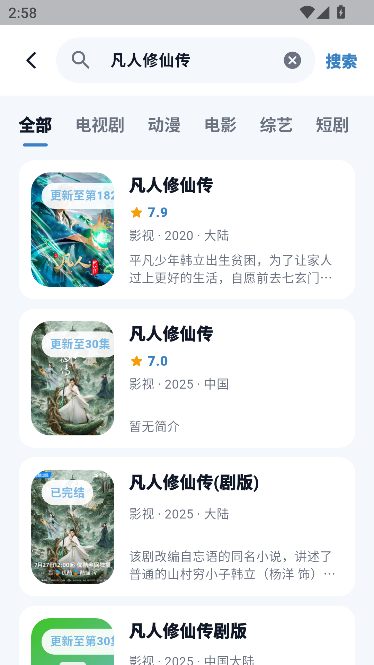Open the 2020 凡人修仙传 rated 7.9
This screenshot has width=374, height=665.
[x=187, y=229]
